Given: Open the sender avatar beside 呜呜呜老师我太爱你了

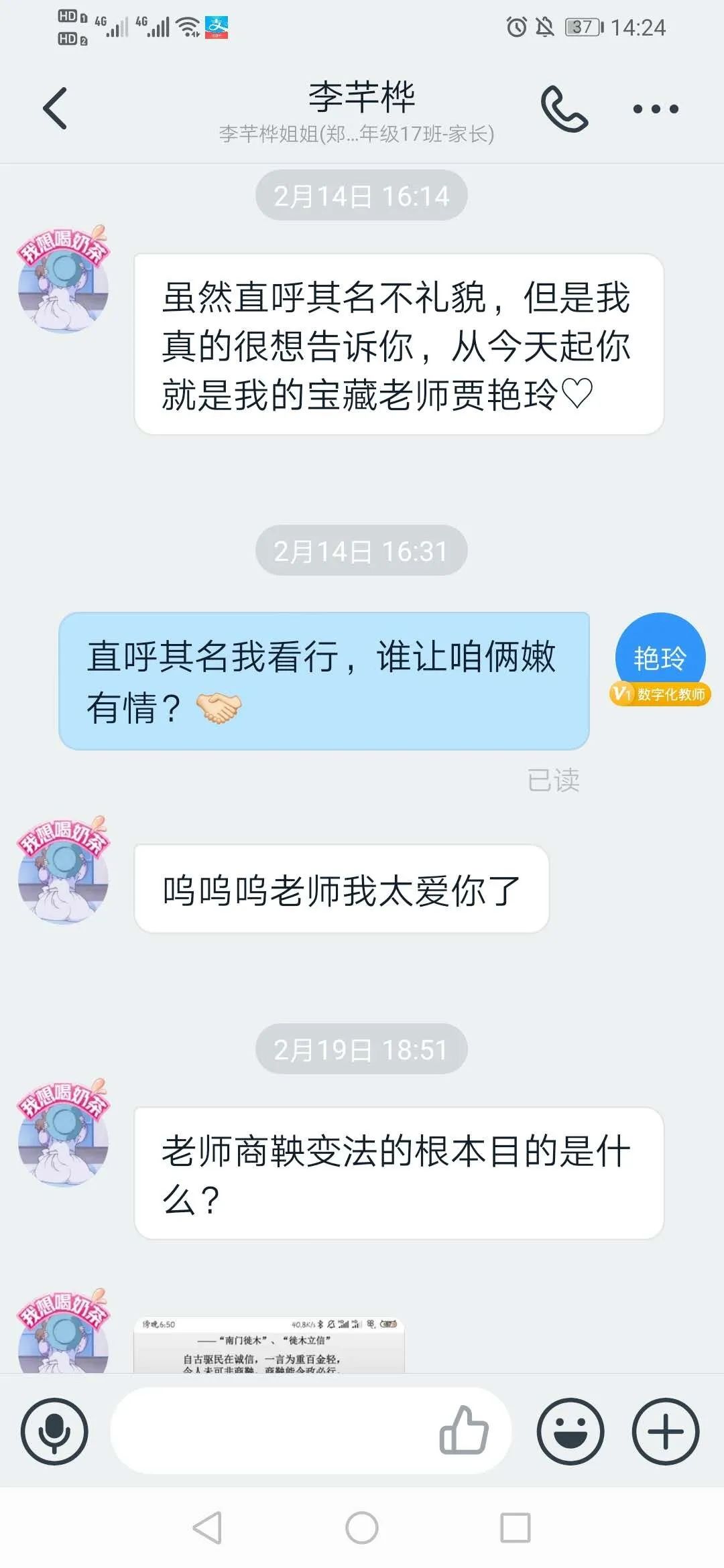Looking at the screenshot, I should click(63, 870).
